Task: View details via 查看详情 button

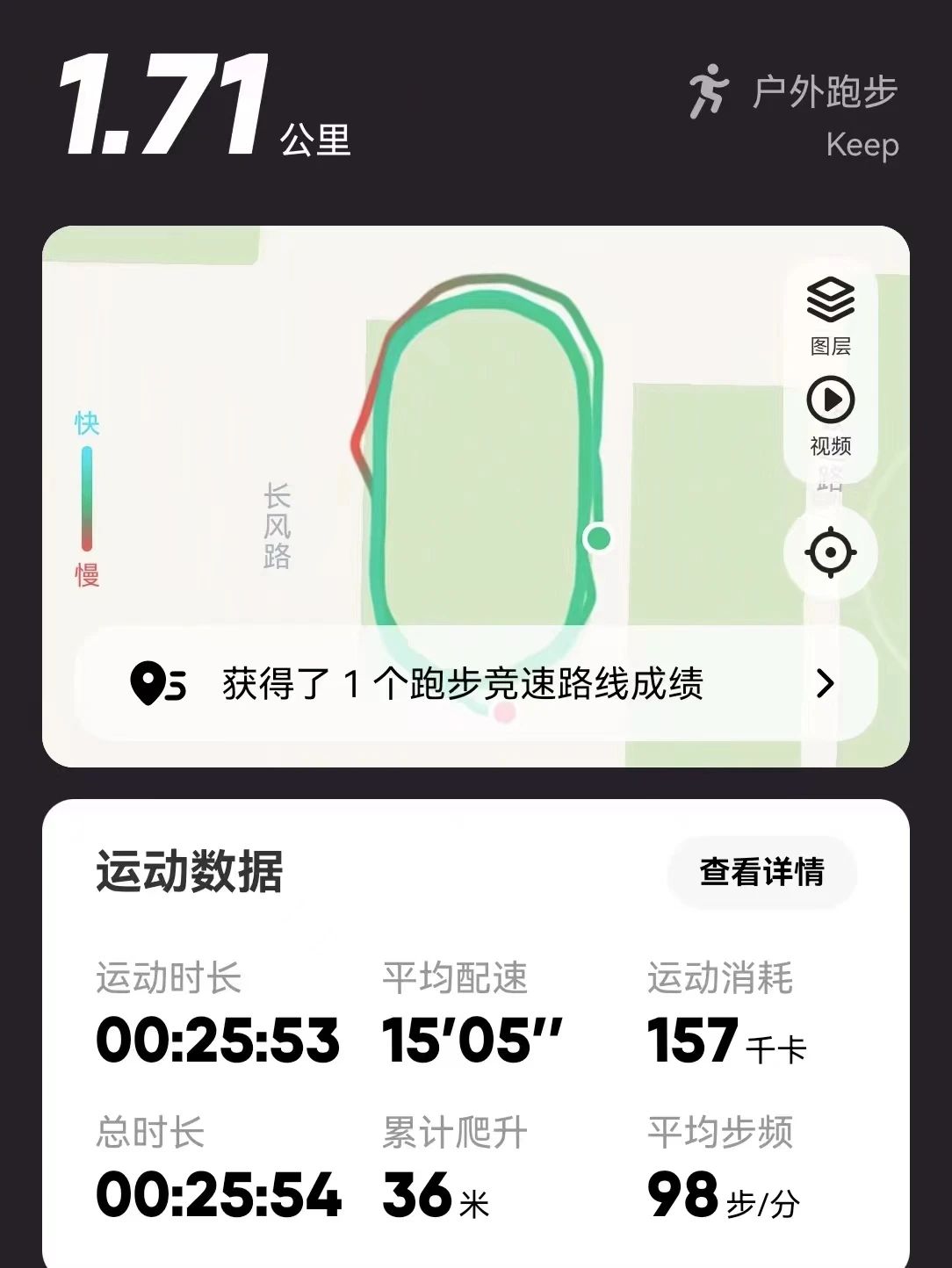Action: 761,872
